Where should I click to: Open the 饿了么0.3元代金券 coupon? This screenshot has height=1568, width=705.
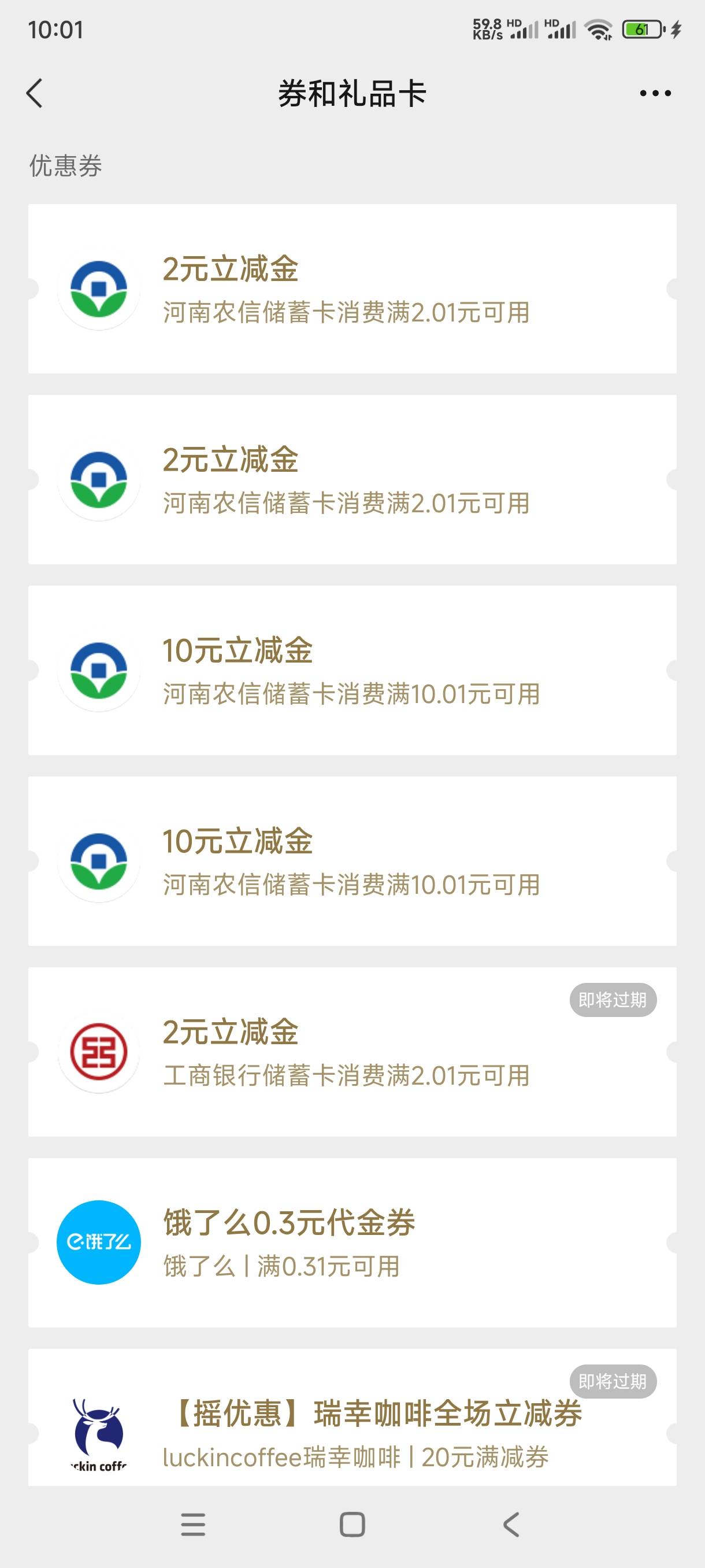352,1242
